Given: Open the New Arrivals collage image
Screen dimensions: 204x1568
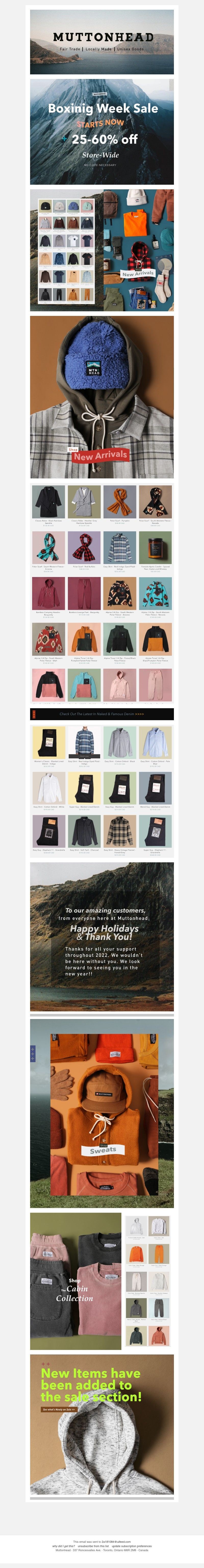Looking at the screenshot, I should pos(102,250).
